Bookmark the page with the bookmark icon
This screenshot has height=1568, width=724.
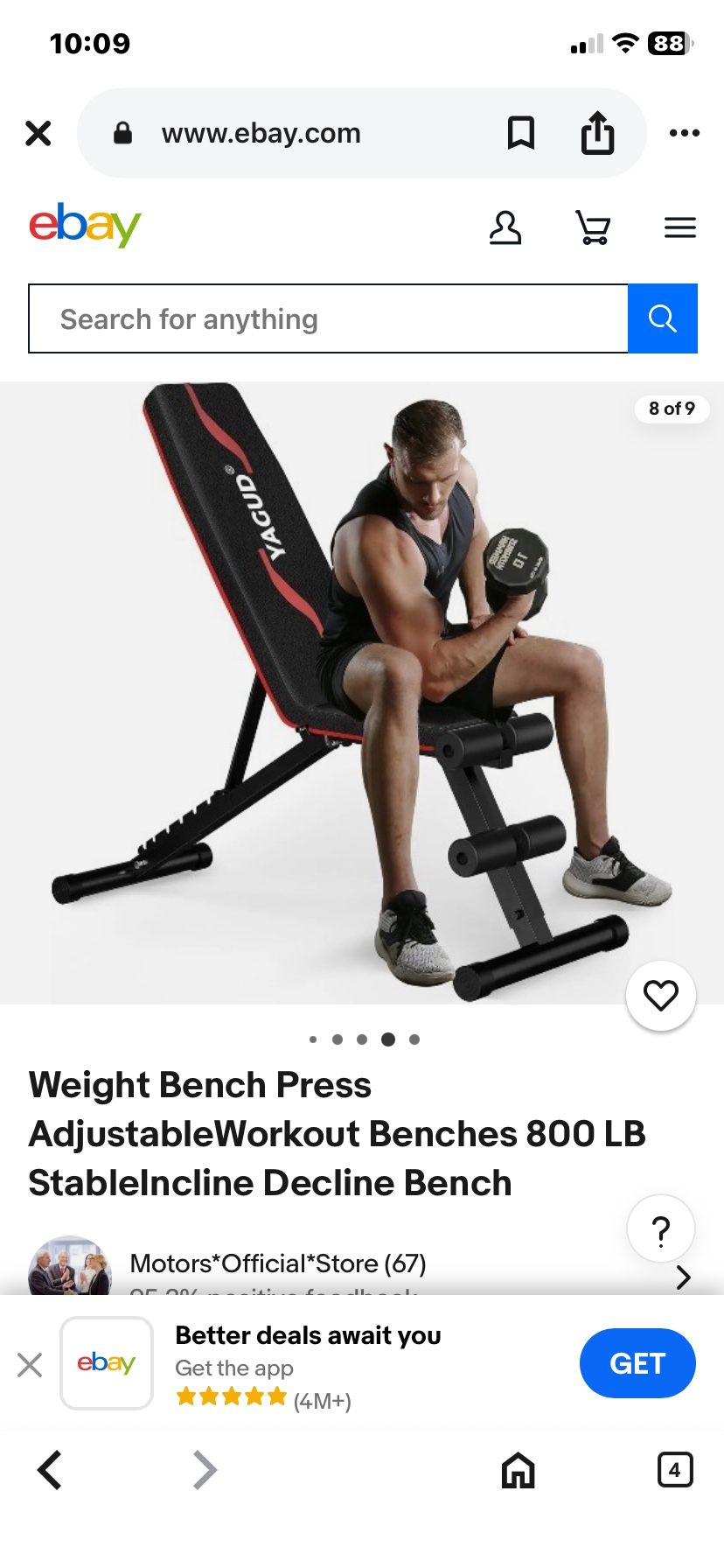[x=522, y=133]
